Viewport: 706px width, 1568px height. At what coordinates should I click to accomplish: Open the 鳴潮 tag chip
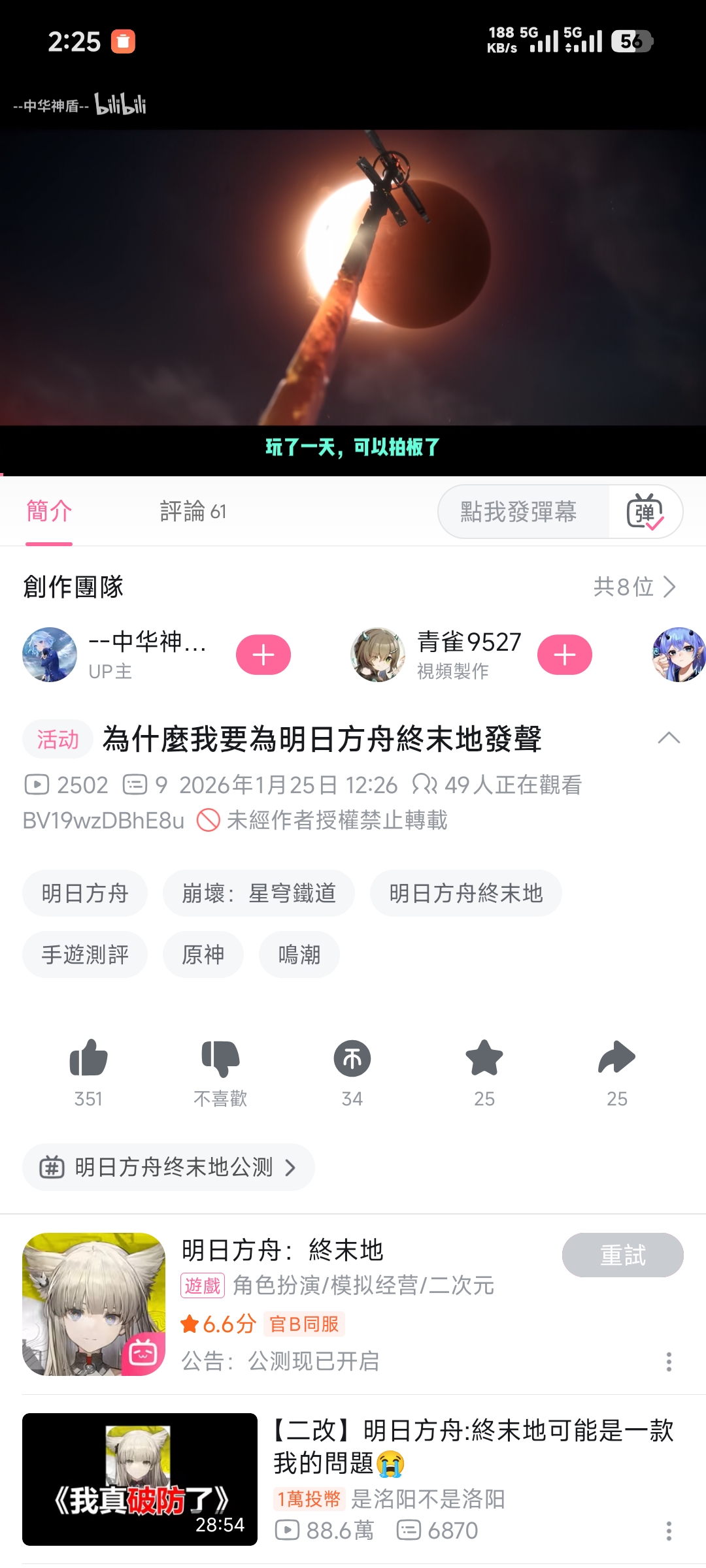coord(299,955)
